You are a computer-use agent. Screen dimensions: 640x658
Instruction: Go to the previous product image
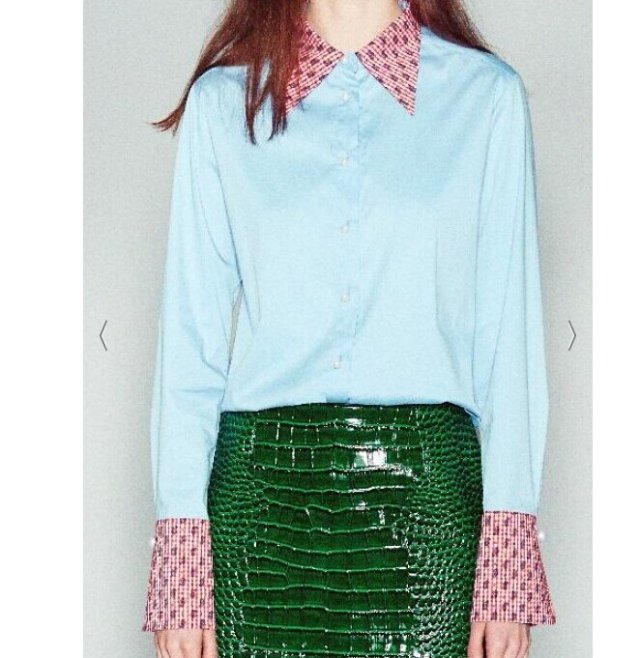103,335
